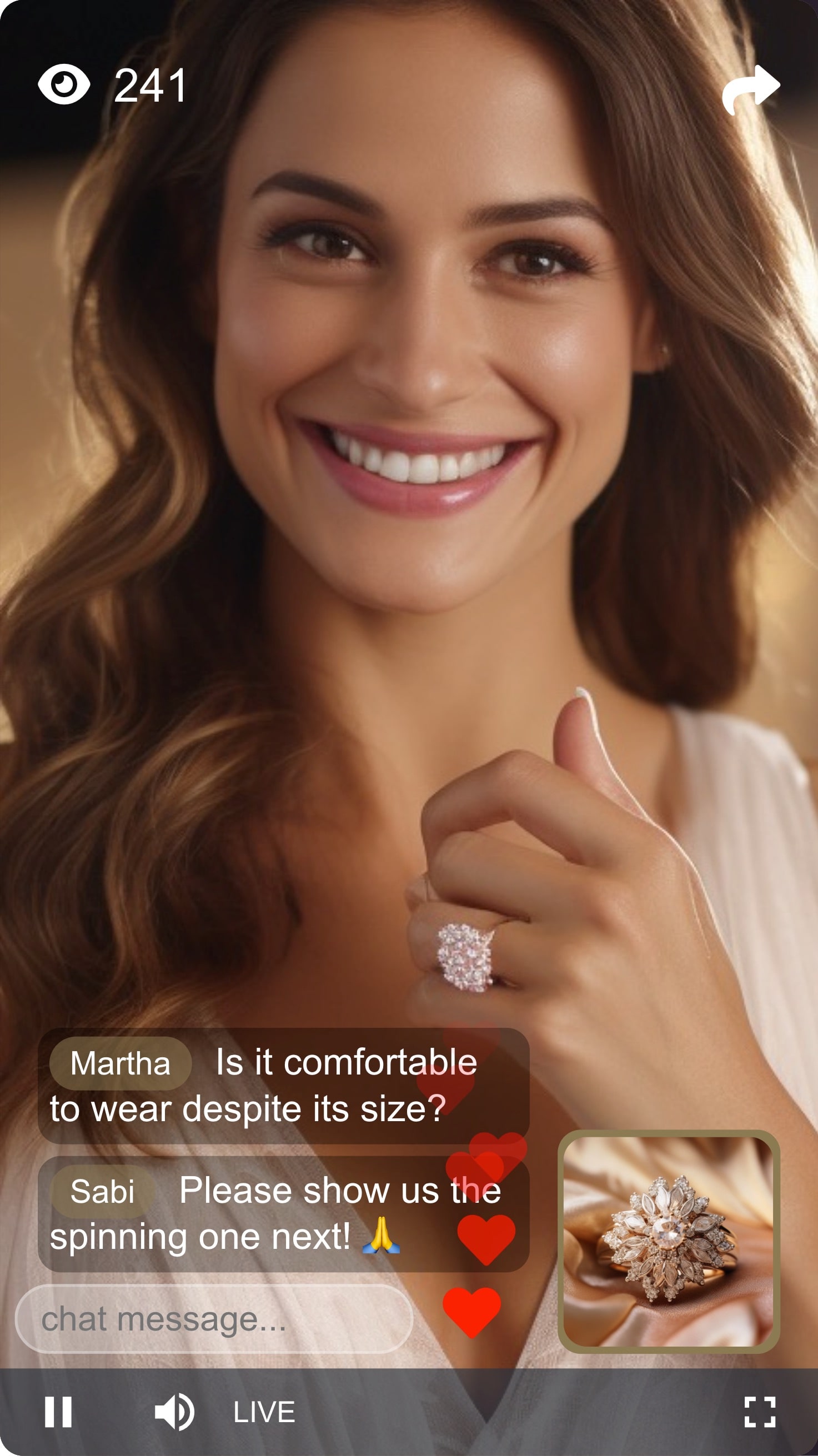Open the featured ring product thumbnail
Screen dimensions: 818x1456
(x=668, y=1242)
